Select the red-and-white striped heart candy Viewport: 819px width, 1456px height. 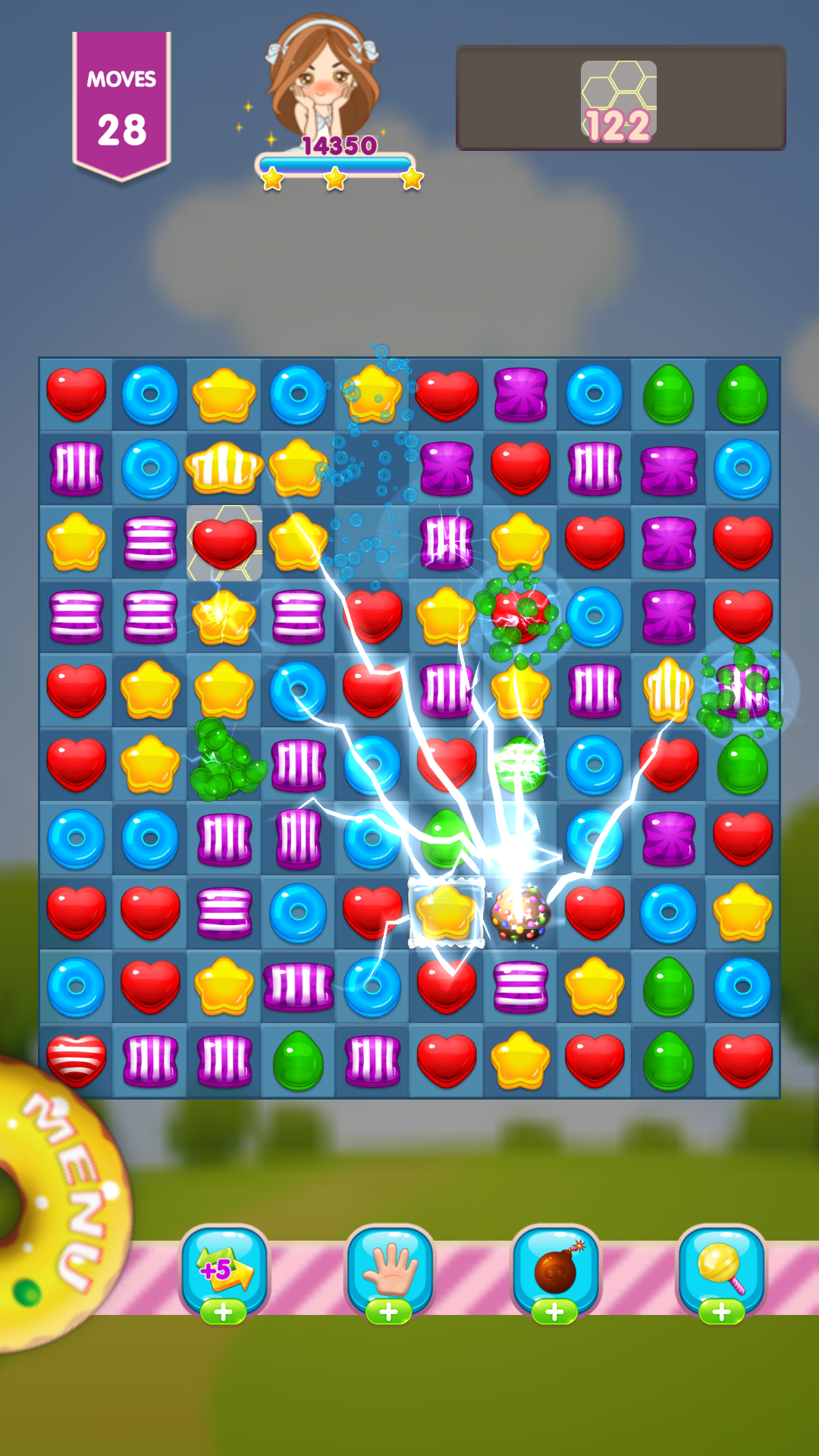(76, 1059)
